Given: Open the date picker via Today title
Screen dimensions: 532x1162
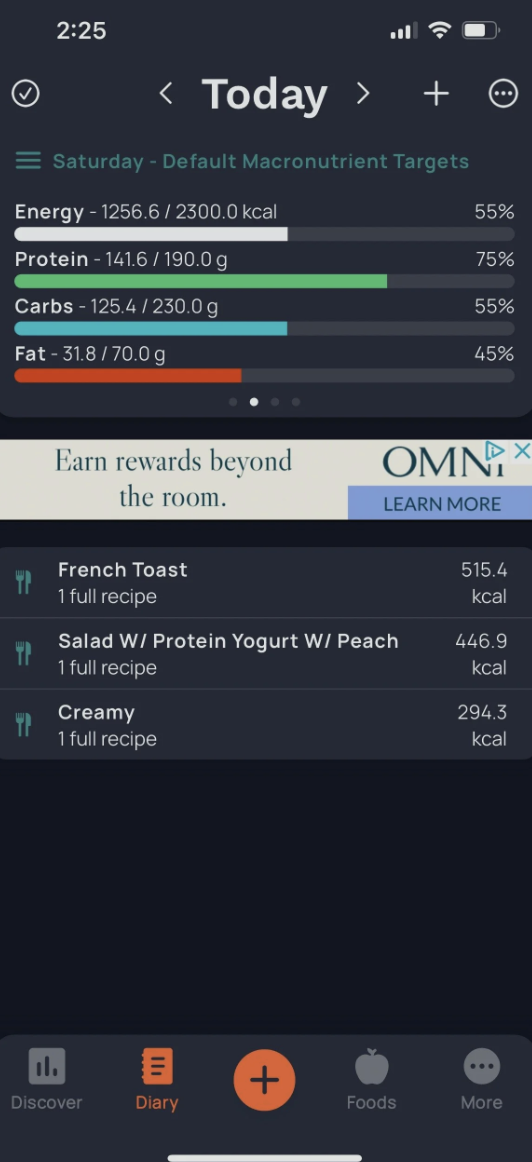Looking at the screenshot, I should pos(265,94).
